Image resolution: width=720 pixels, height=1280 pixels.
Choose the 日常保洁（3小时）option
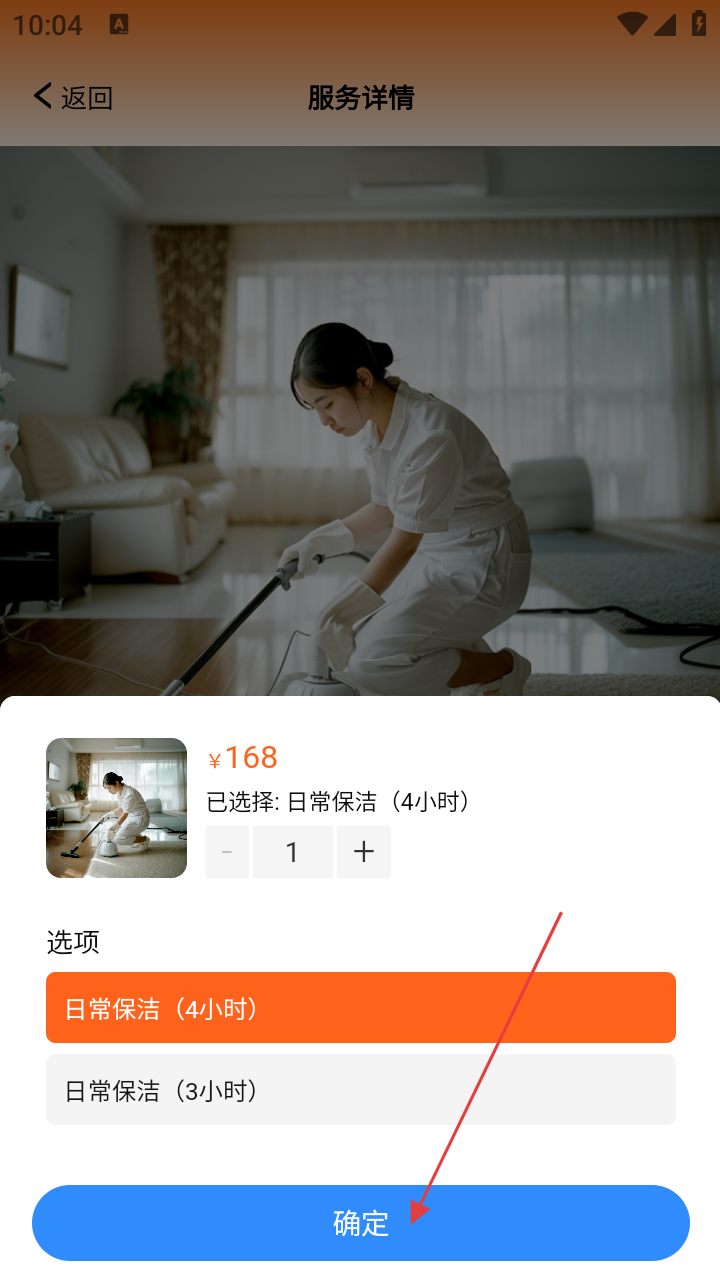point(361,1090)
